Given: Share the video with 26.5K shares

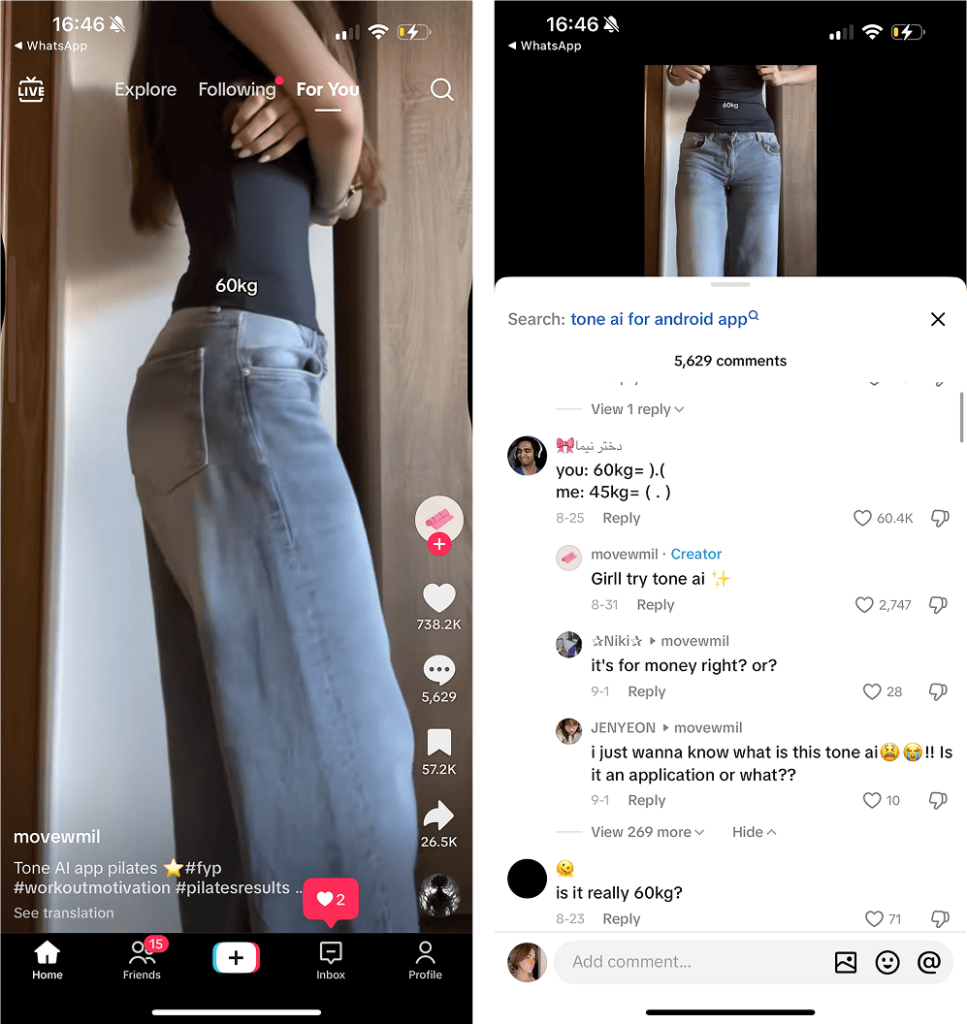Looking at the screenshot, I should coord(439,815).
